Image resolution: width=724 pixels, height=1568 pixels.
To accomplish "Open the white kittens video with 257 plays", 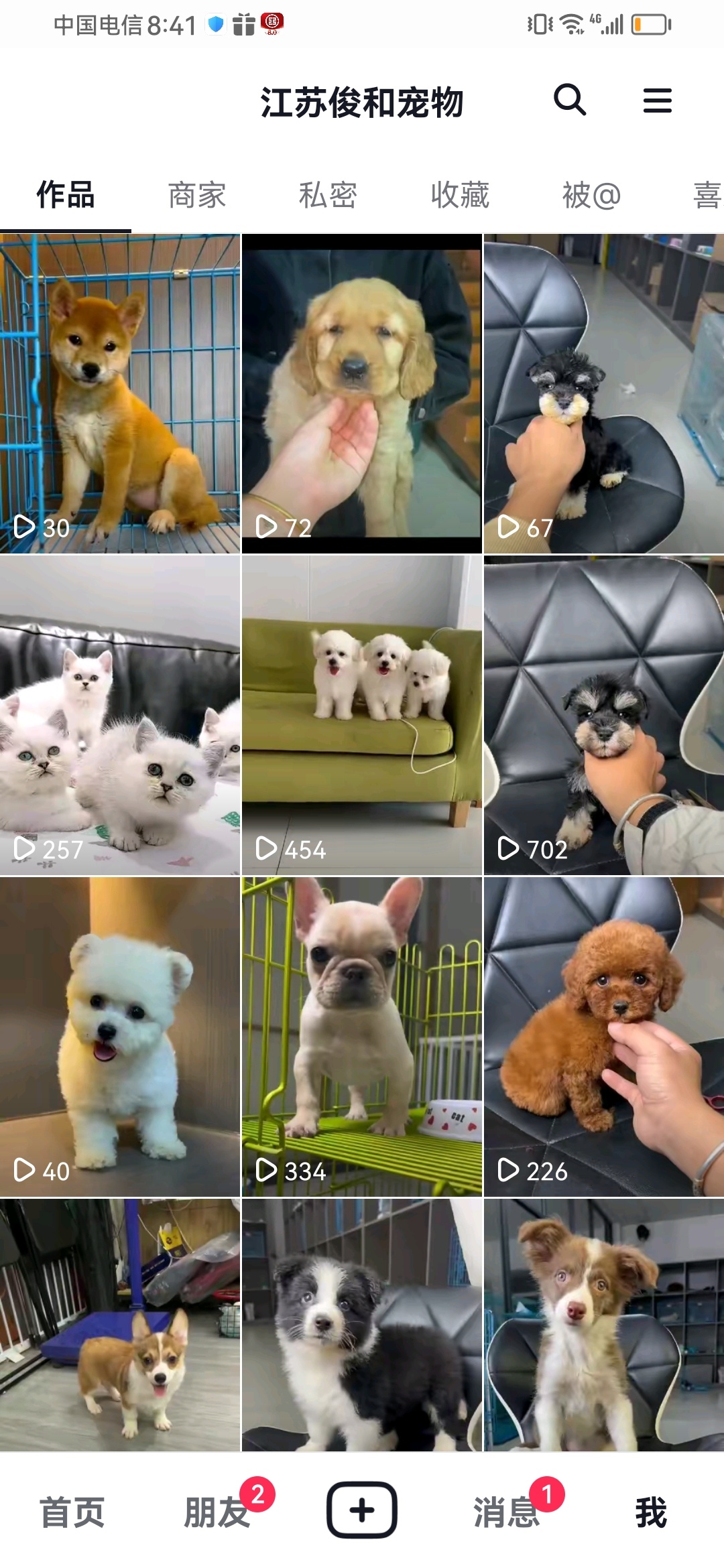I will click(120, 715).
